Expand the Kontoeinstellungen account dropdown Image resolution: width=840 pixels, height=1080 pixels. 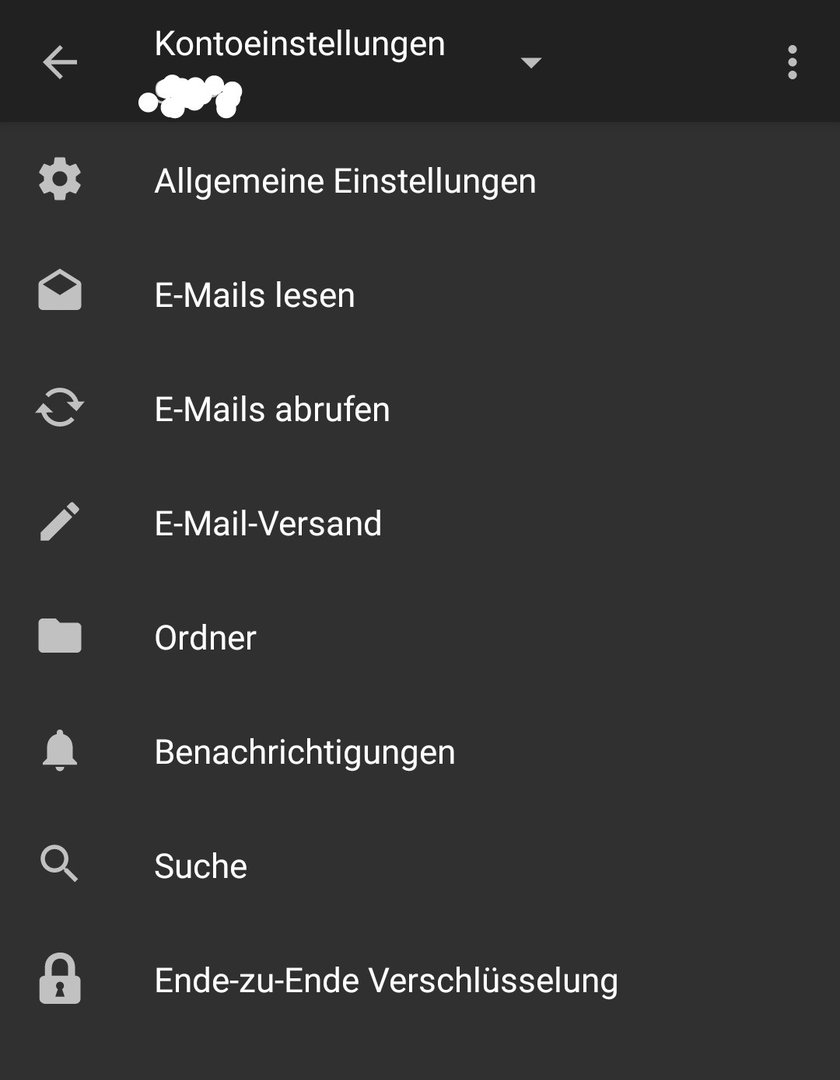click(x=531, y=63)
